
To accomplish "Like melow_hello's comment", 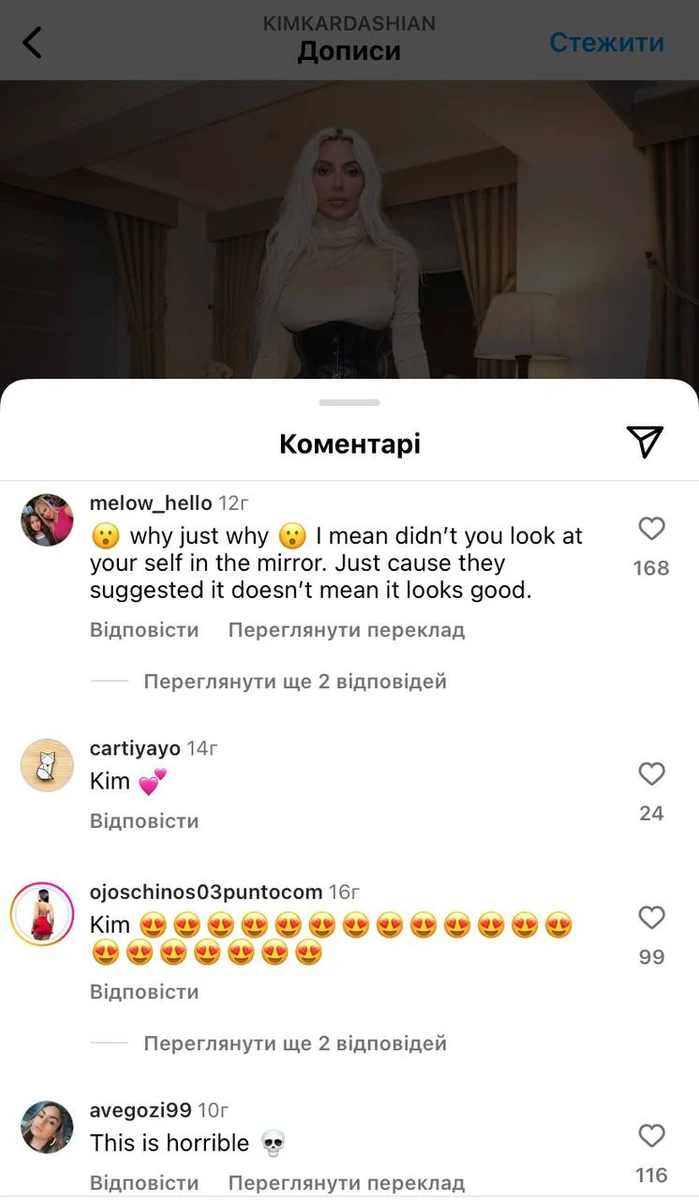I will click(x=651, y=528).
